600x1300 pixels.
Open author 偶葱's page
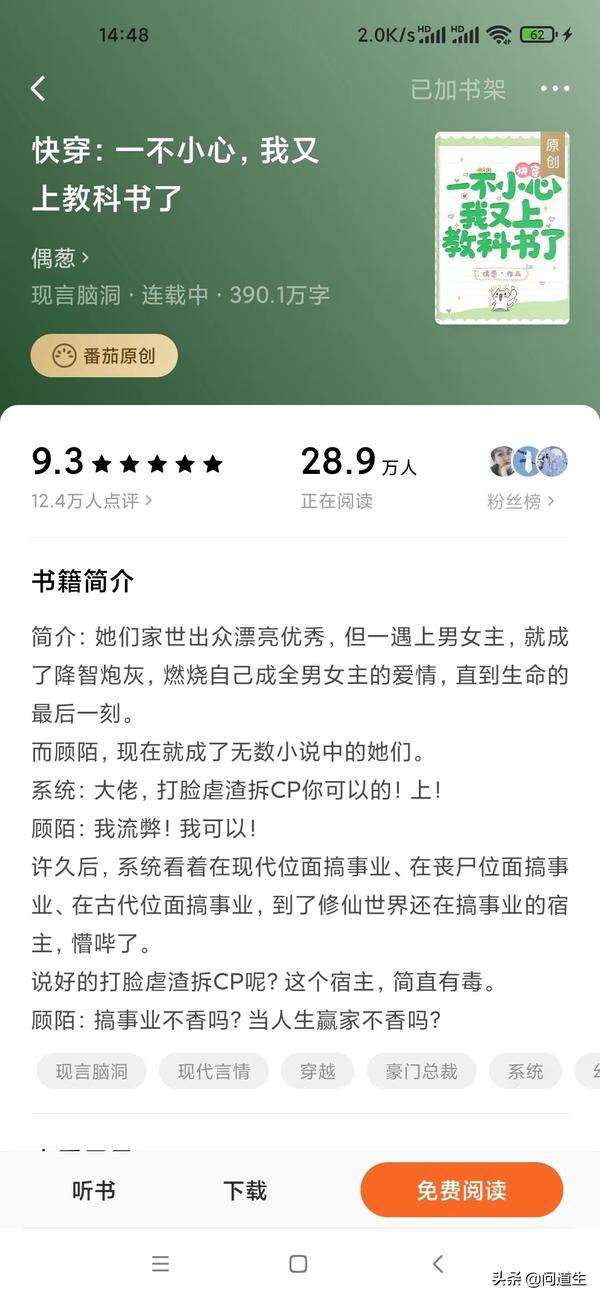[60, 258]
